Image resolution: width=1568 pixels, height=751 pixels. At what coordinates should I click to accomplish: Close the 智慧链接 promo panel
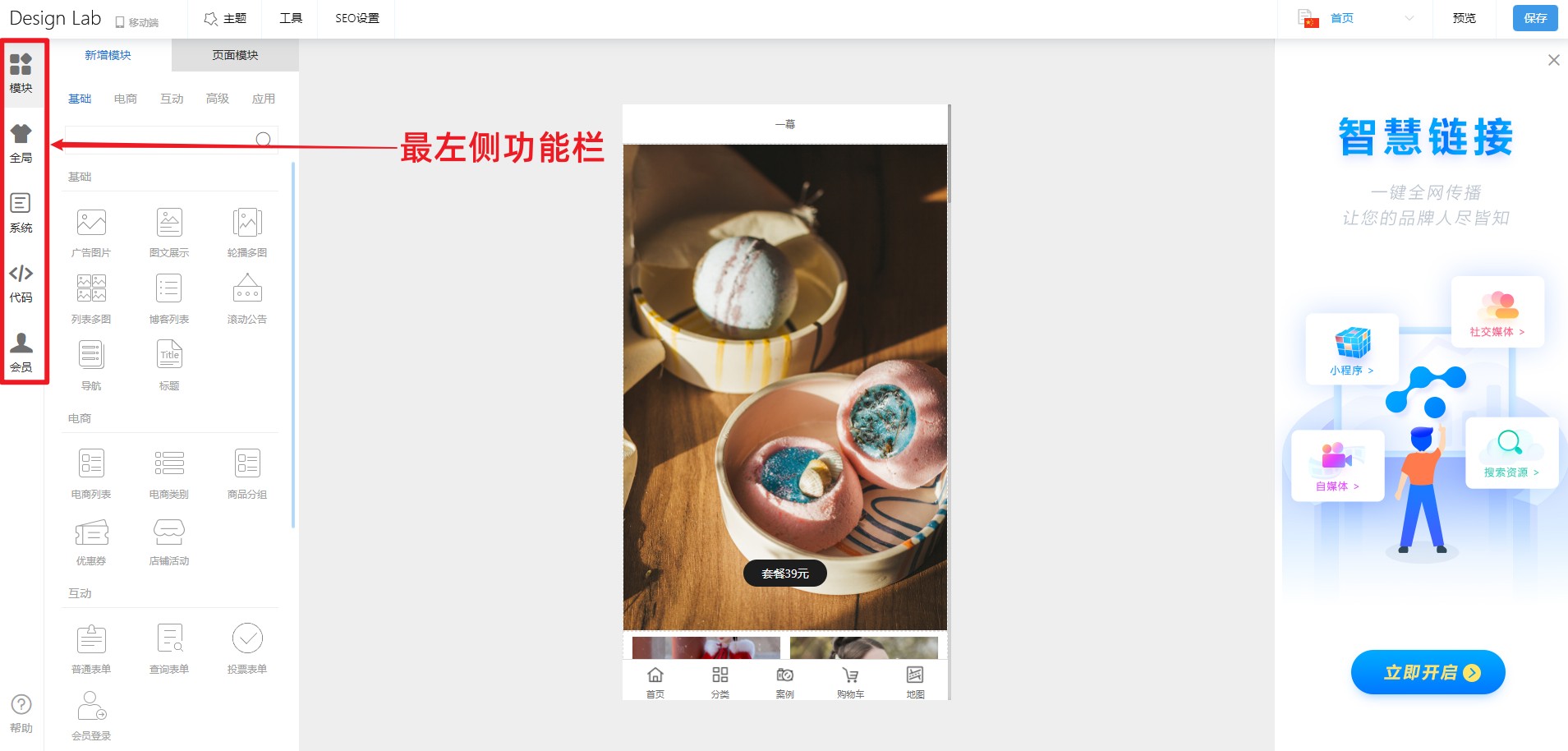[x=1553, y=60]
